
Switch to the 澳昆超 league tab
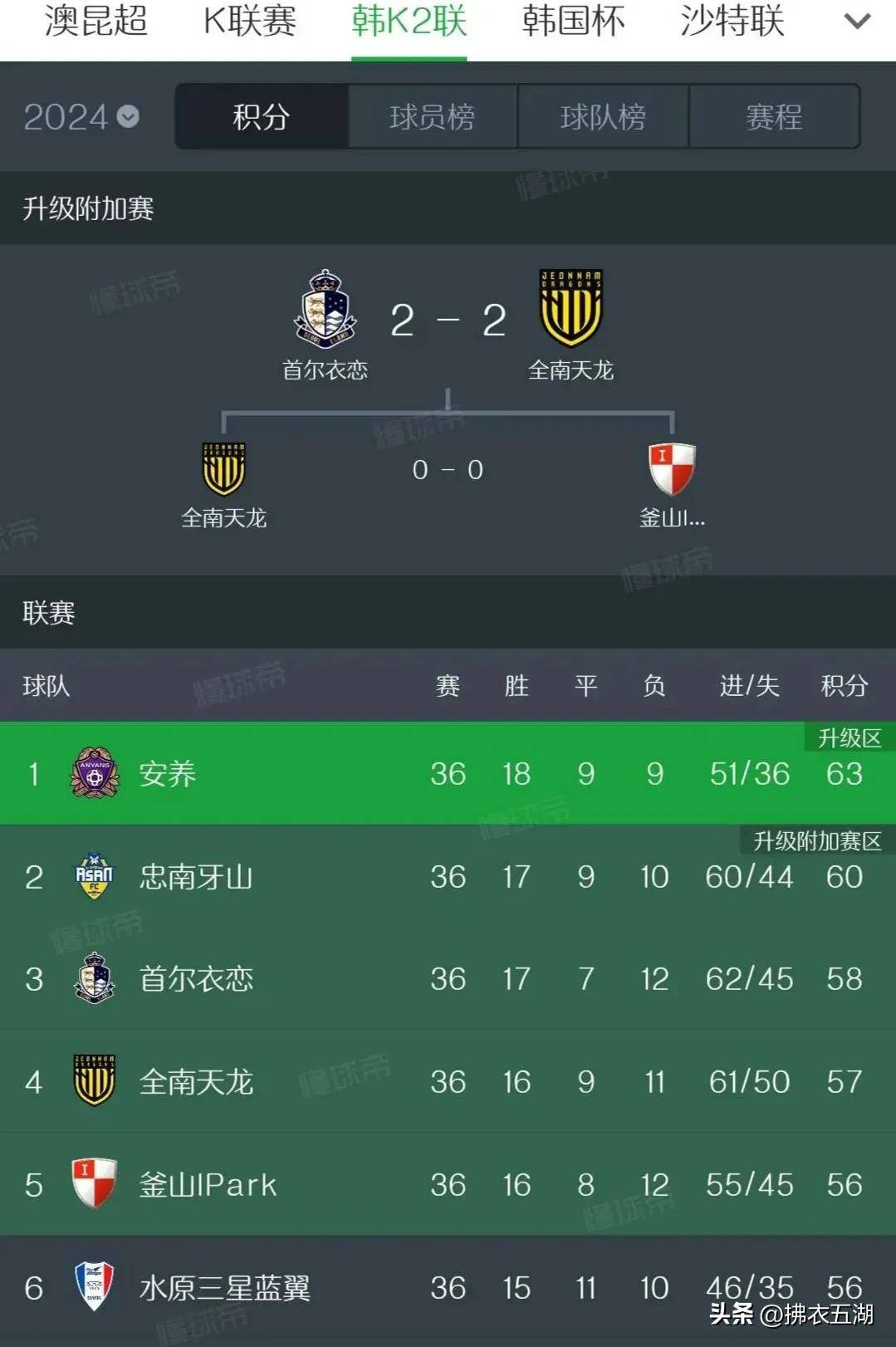click(x=96, y=22)
